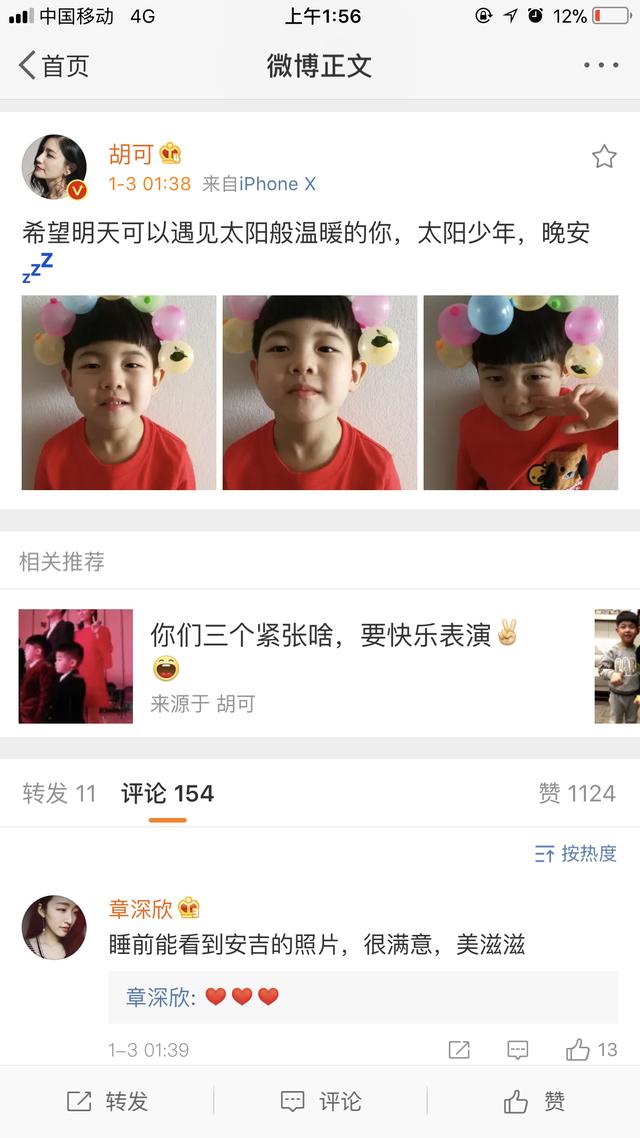Switch to the 转发 11 tab
Image resolution: width=640 pixels, height=1138 pixels.
pyautogui.click(x=60, y=793)
